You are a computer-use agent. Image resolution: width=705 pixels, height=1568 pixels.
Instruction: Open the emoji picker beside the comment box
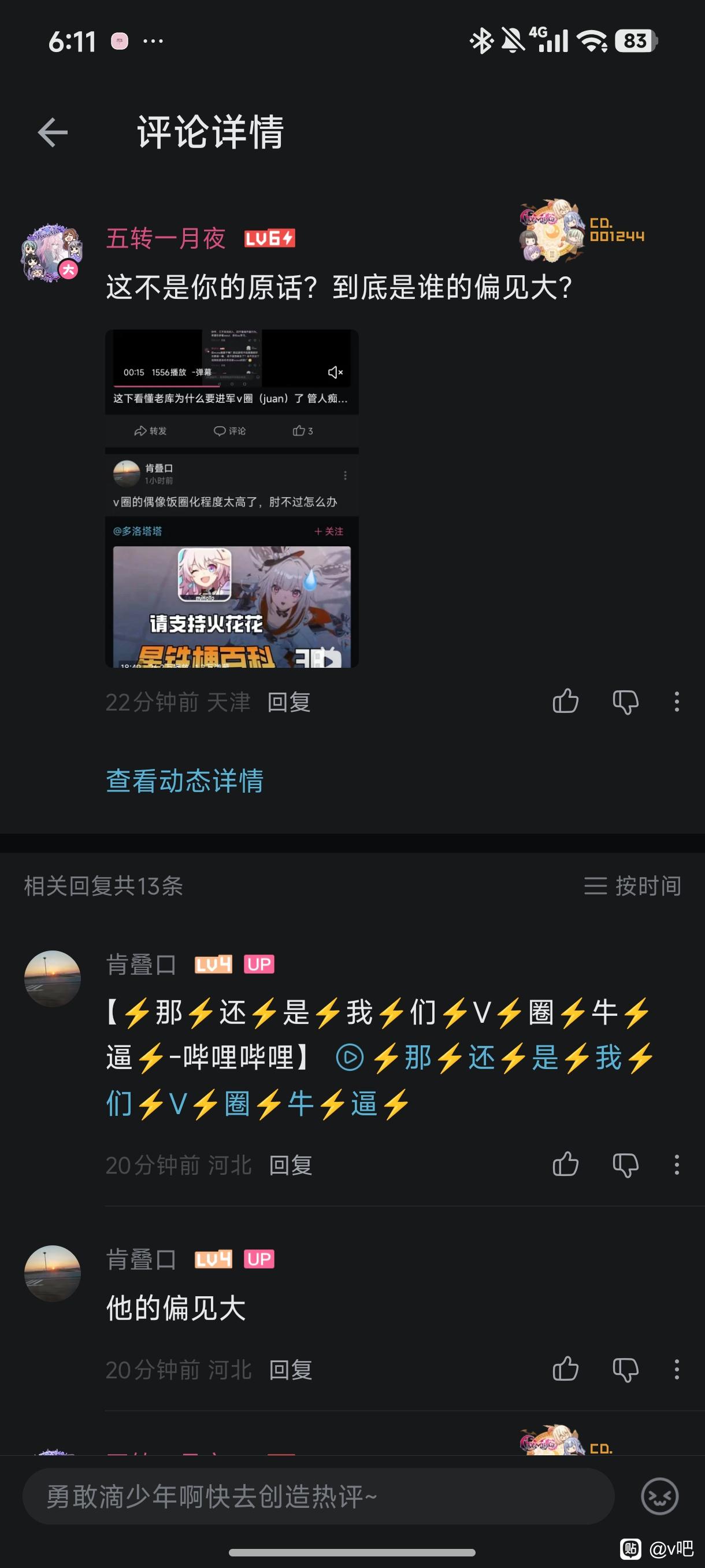(x=659, y=1496)
